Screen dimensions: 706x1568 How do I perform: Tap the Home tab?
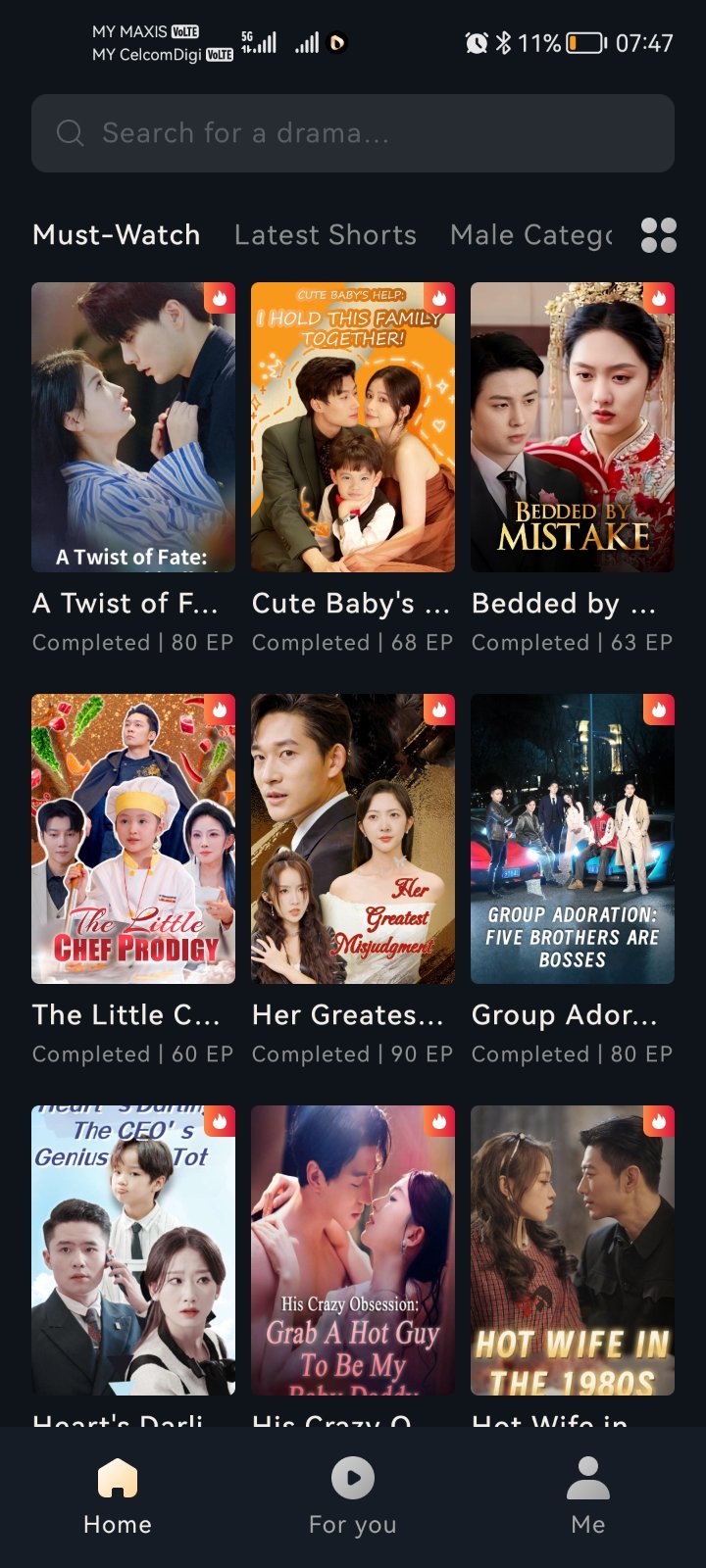(118, 1495)
